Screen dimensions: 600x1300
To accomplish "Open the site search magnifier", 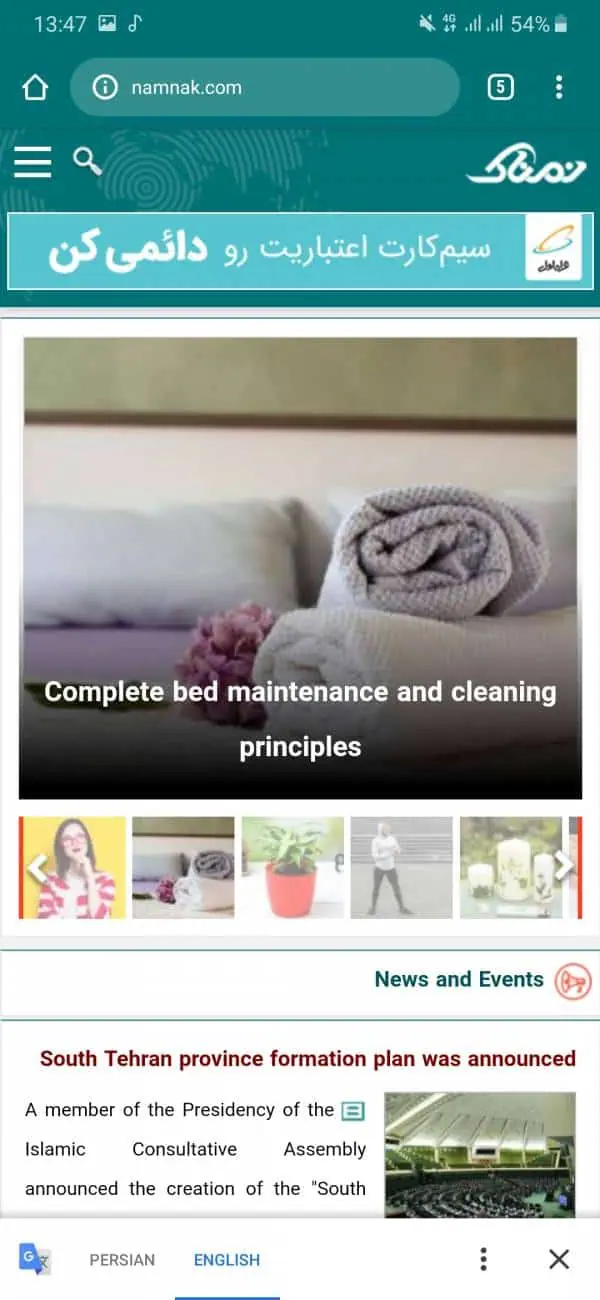I will (x=88, y=160).
